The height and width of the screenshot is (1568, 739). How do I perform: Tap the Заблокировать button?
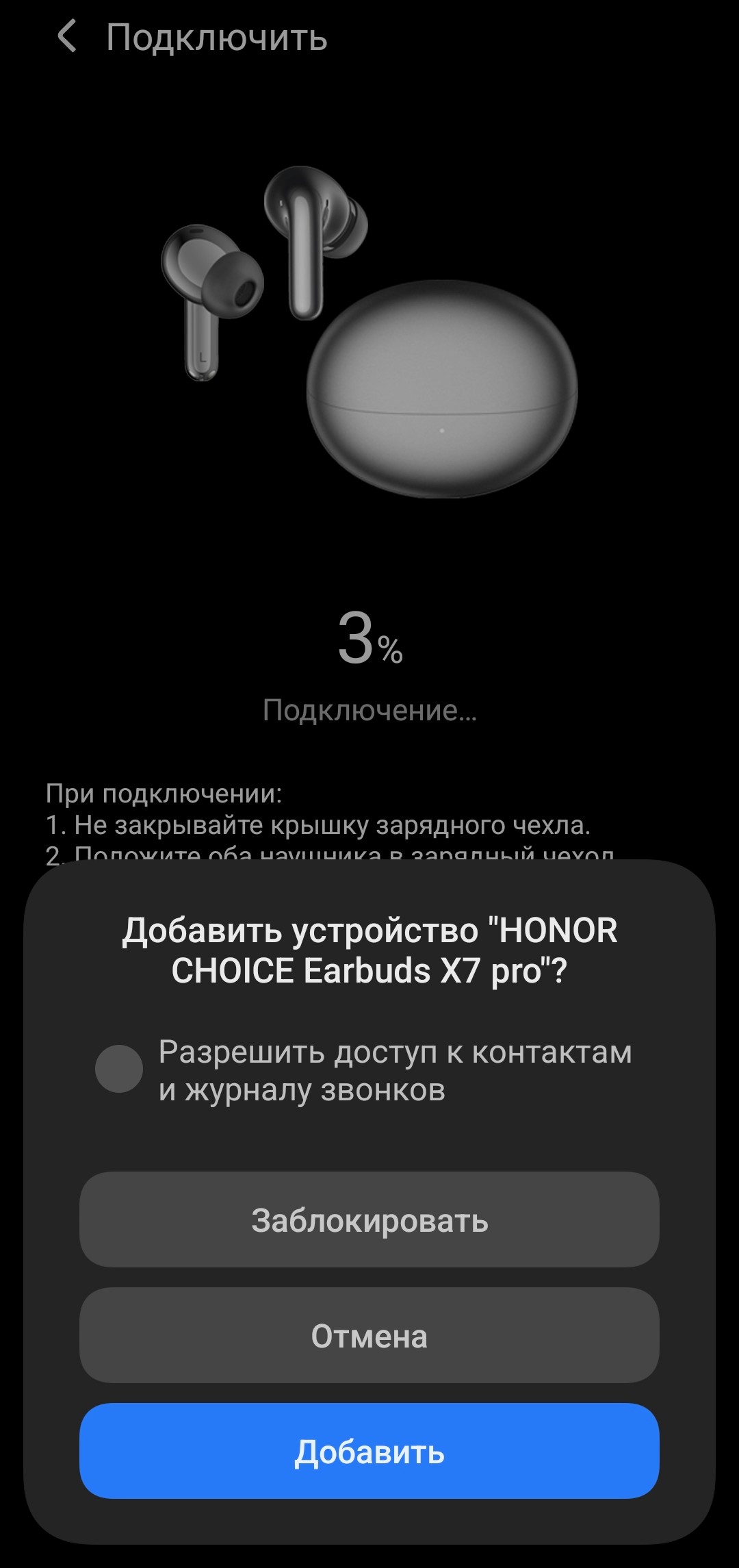369,1219
